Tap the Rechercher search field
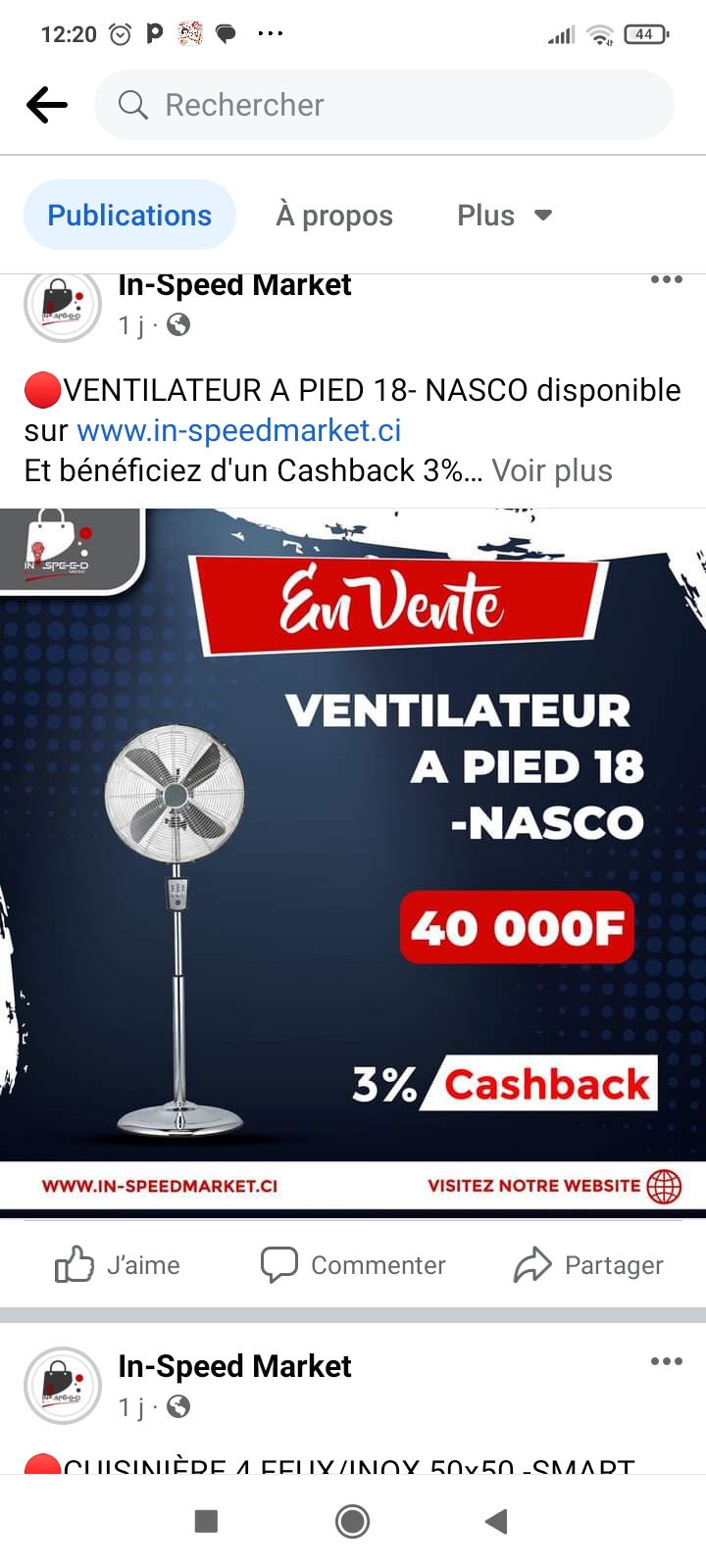The width and height of the screenshot is (706, 1568). pyautogui.click(x=384, y=105)
